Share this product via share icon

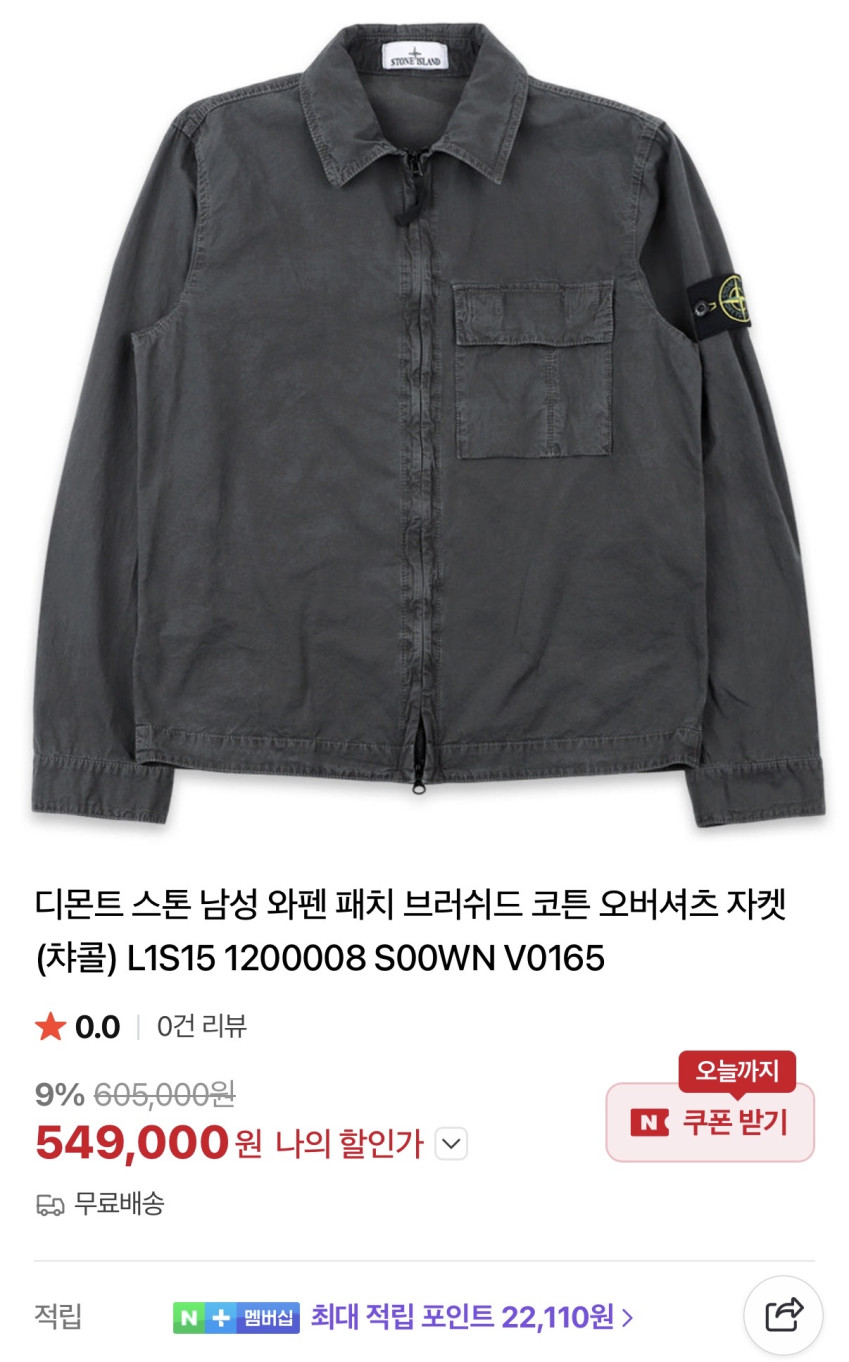pyautogui.click(x=783, y=1315)
